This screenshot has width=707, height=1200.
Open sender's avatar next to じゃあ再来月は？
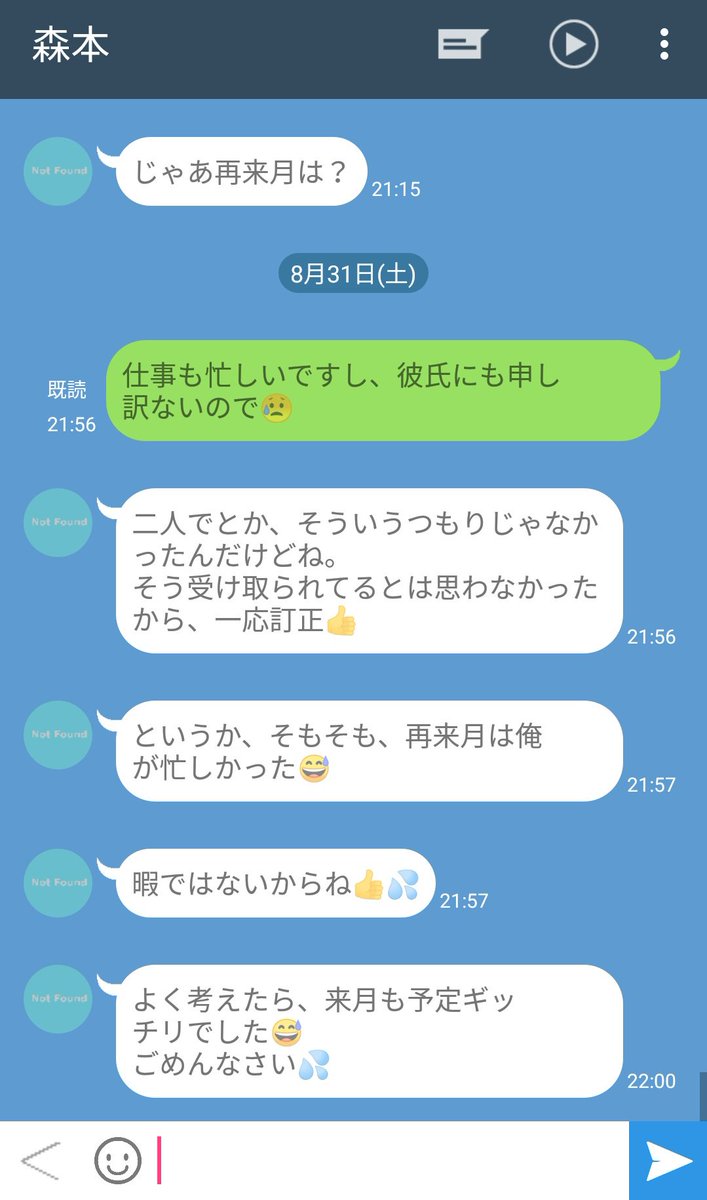pyautogui.click(x=58, y=171)
